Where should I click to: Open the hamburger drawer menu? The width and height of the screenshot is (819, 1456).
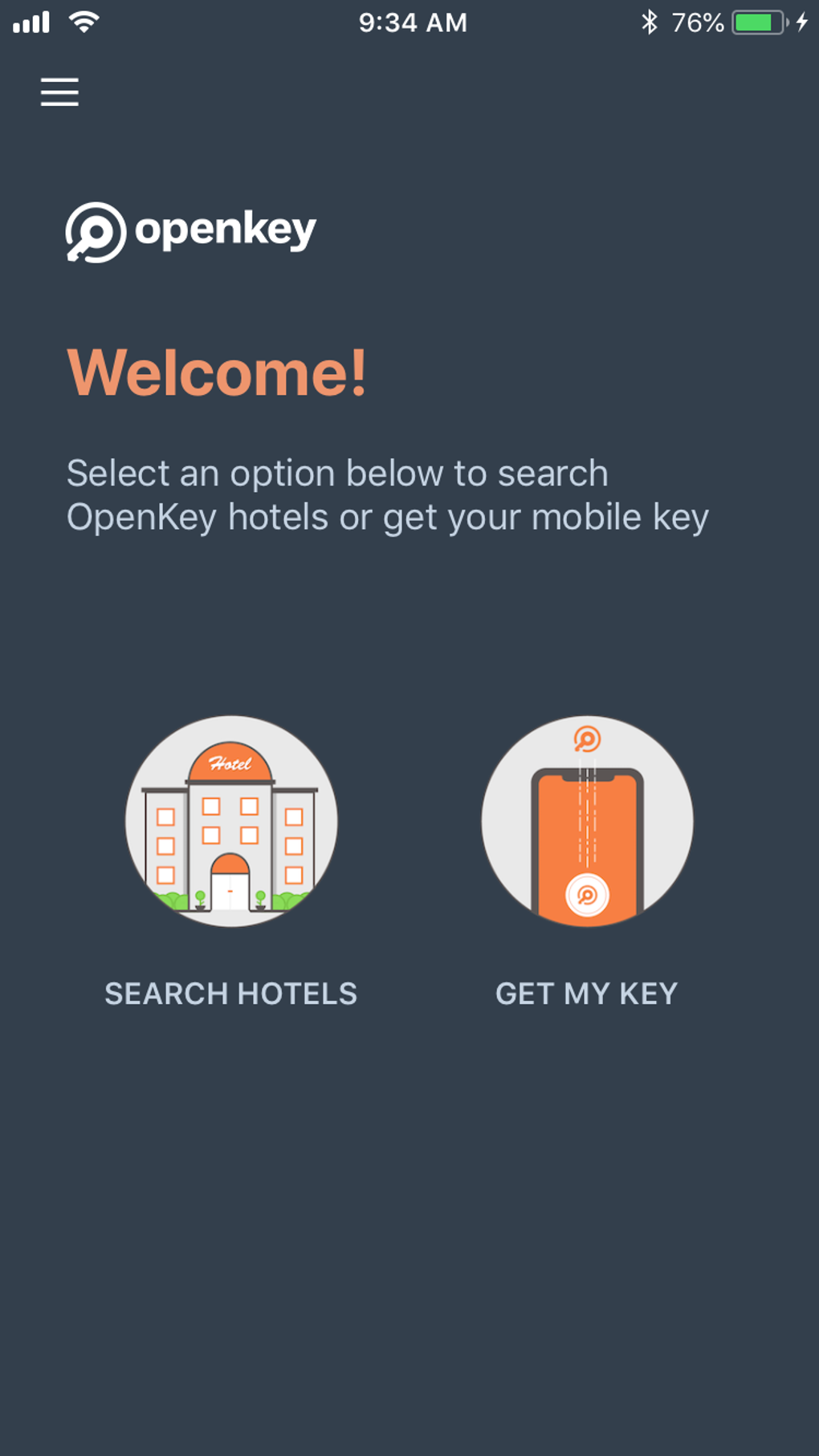[x=59, y=92]
